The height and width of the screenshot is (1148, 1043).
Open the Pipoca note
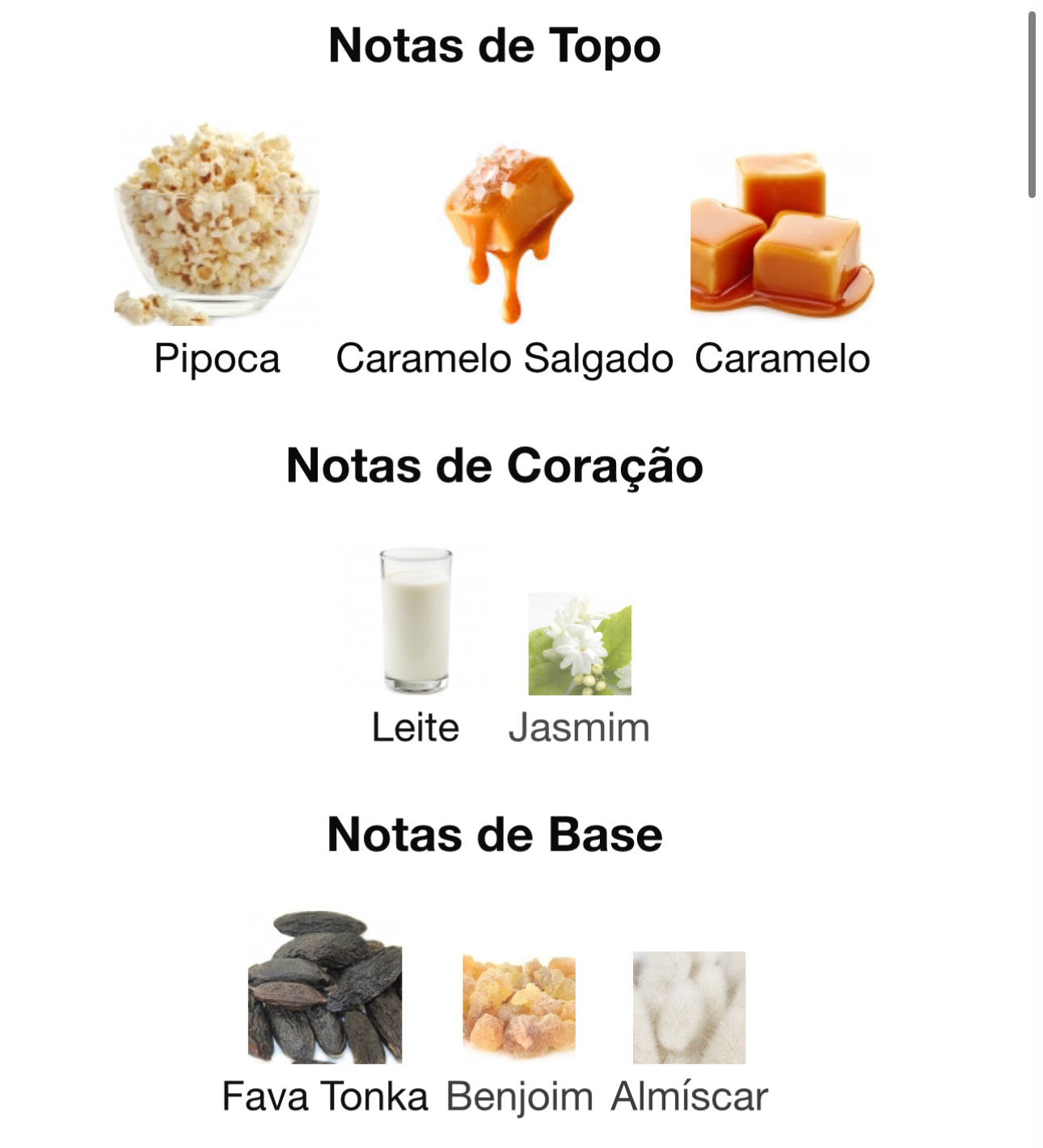click(x=217, y=226)
